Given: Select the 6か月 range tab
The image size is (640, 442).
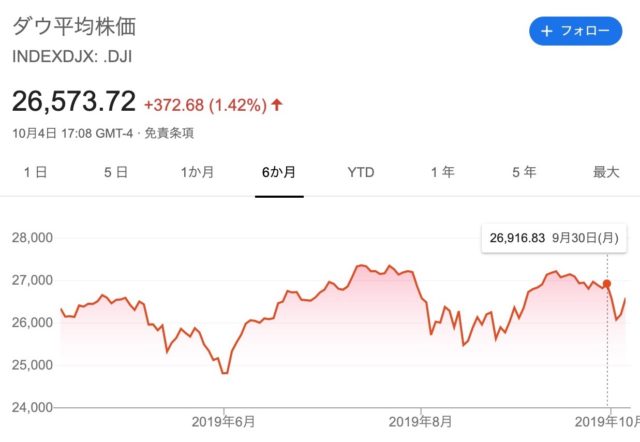Looking at the screenshot, I should [278, 172].
